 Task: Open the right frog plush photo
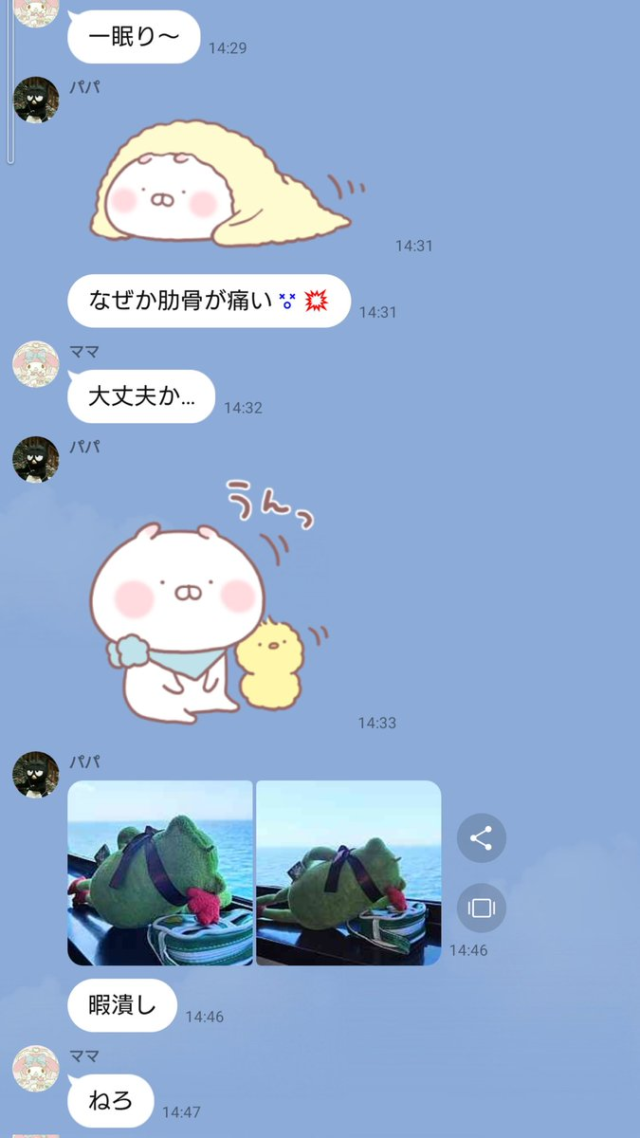click(348, 872)
